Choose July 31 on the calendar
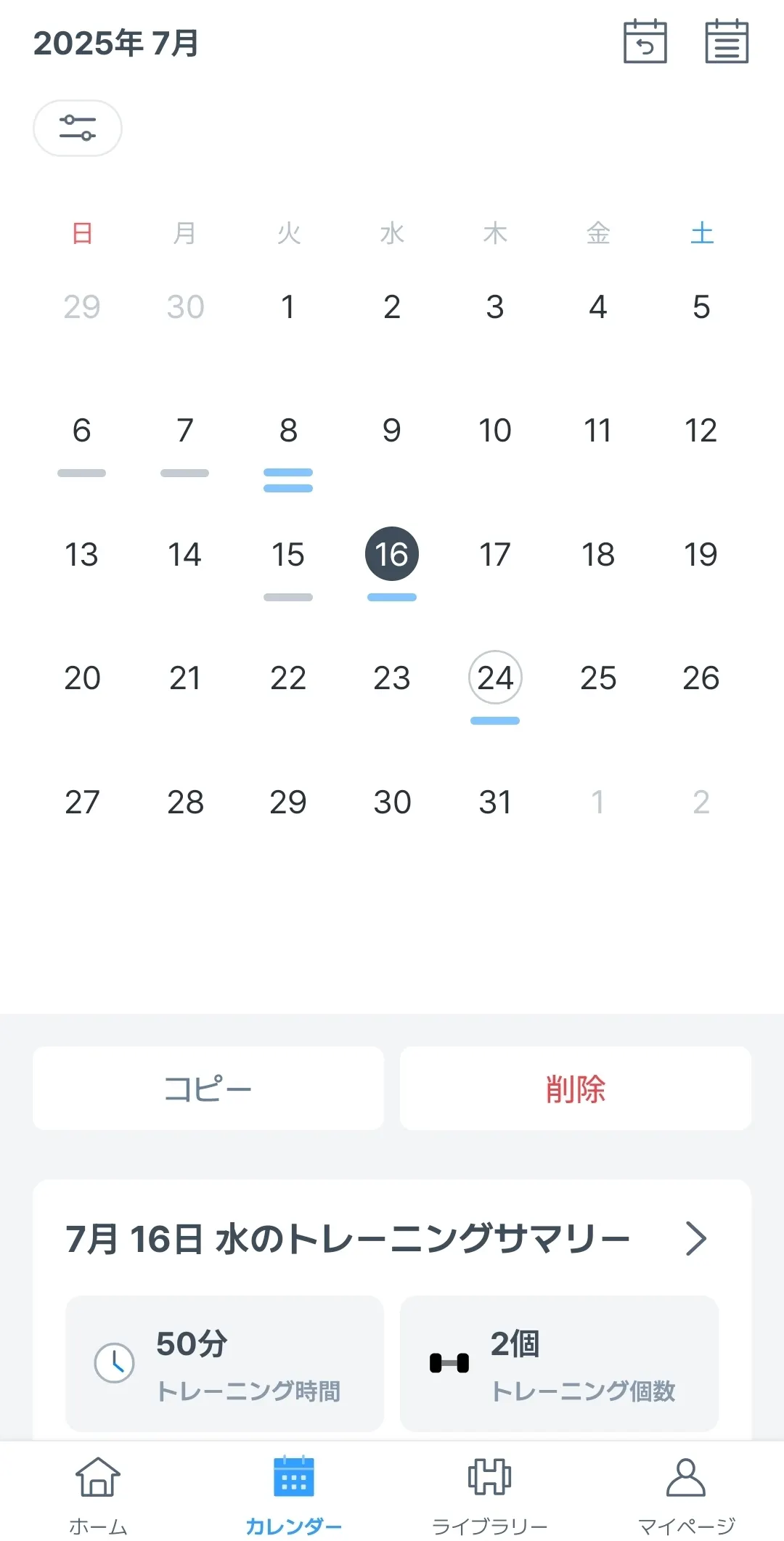The image size is (784, 1541). [x=495, y=802]
